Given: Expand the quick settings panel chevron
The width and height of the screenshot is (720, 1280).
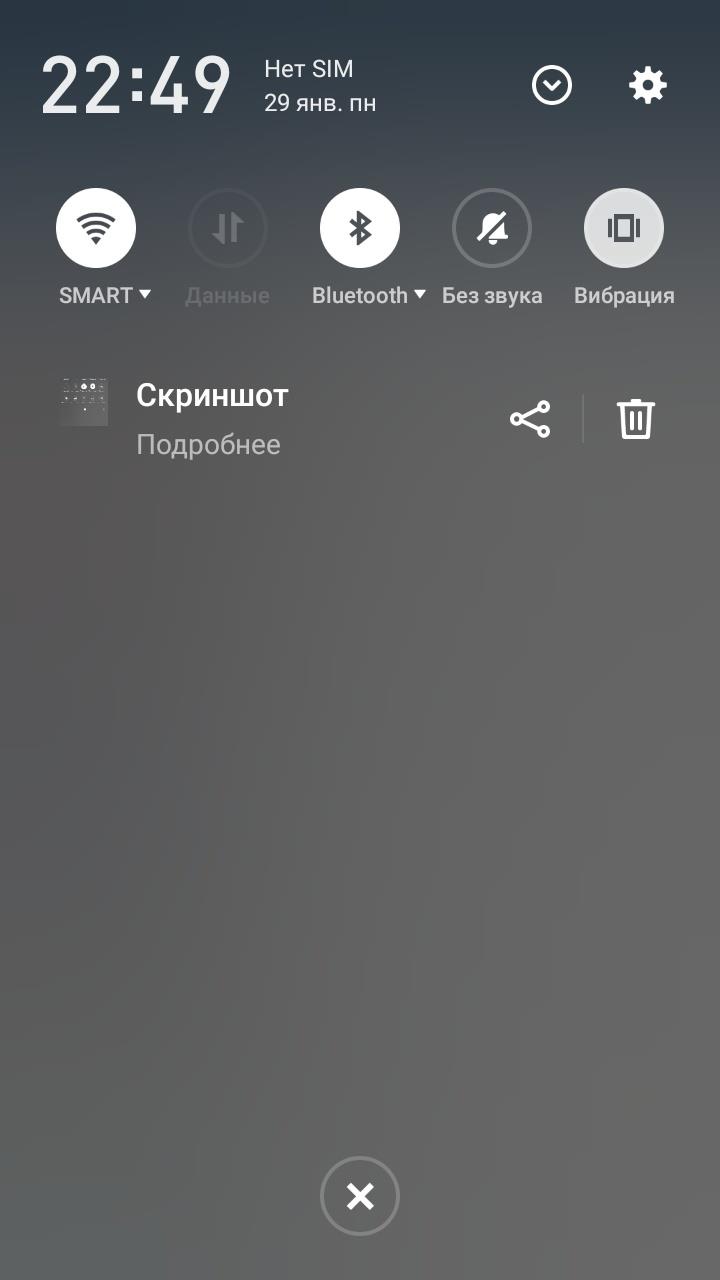Looking at the screenshot, I should (552, 86).
